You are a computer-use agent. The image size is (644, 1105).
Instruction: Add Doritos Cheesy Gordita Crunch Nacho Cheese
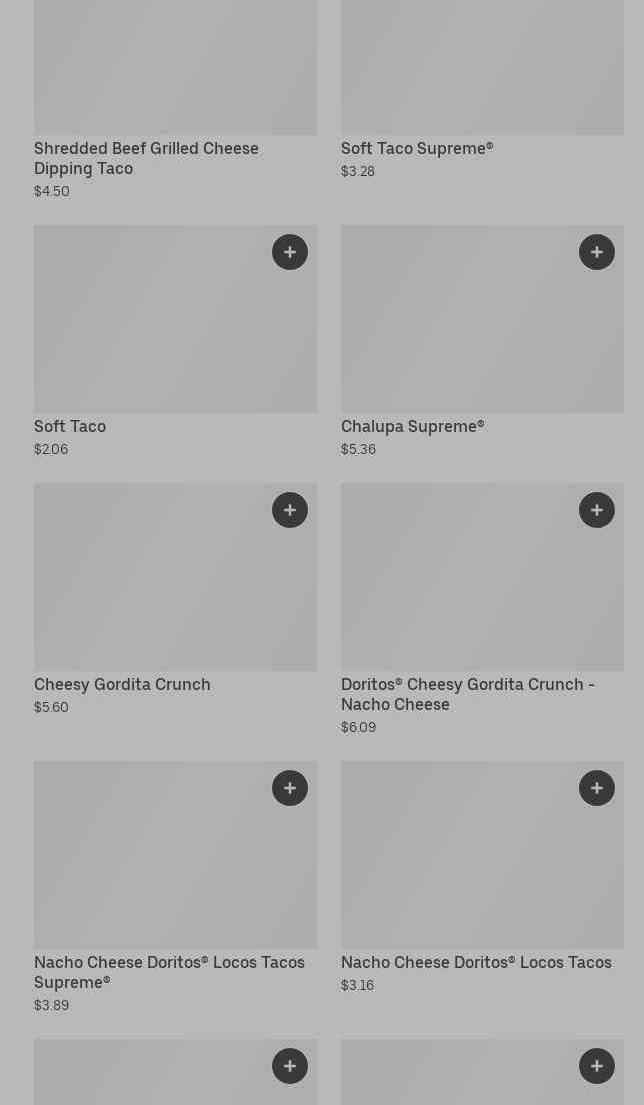click(x=597, y=510)
